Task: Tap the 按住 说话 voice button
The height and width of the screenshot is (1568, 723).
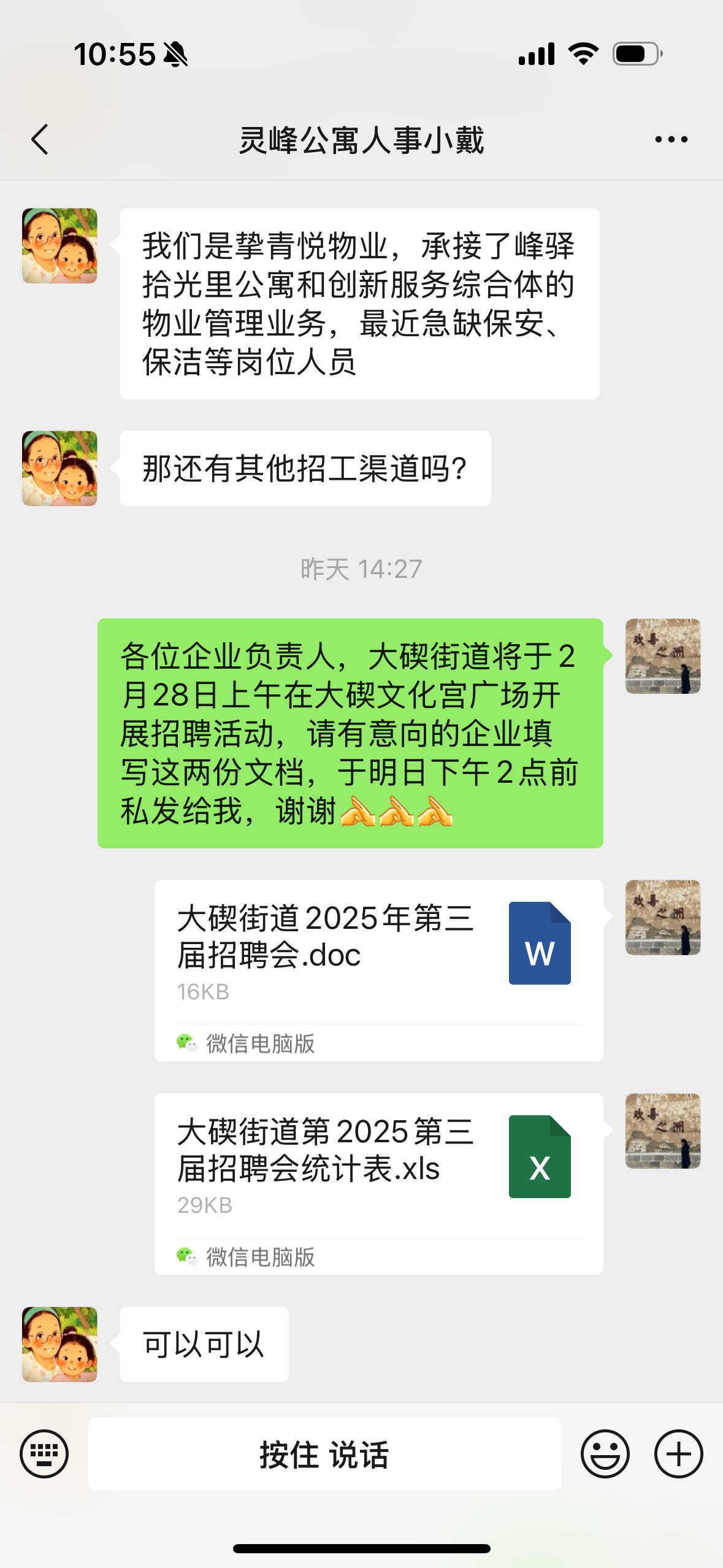Action: 324,1453
